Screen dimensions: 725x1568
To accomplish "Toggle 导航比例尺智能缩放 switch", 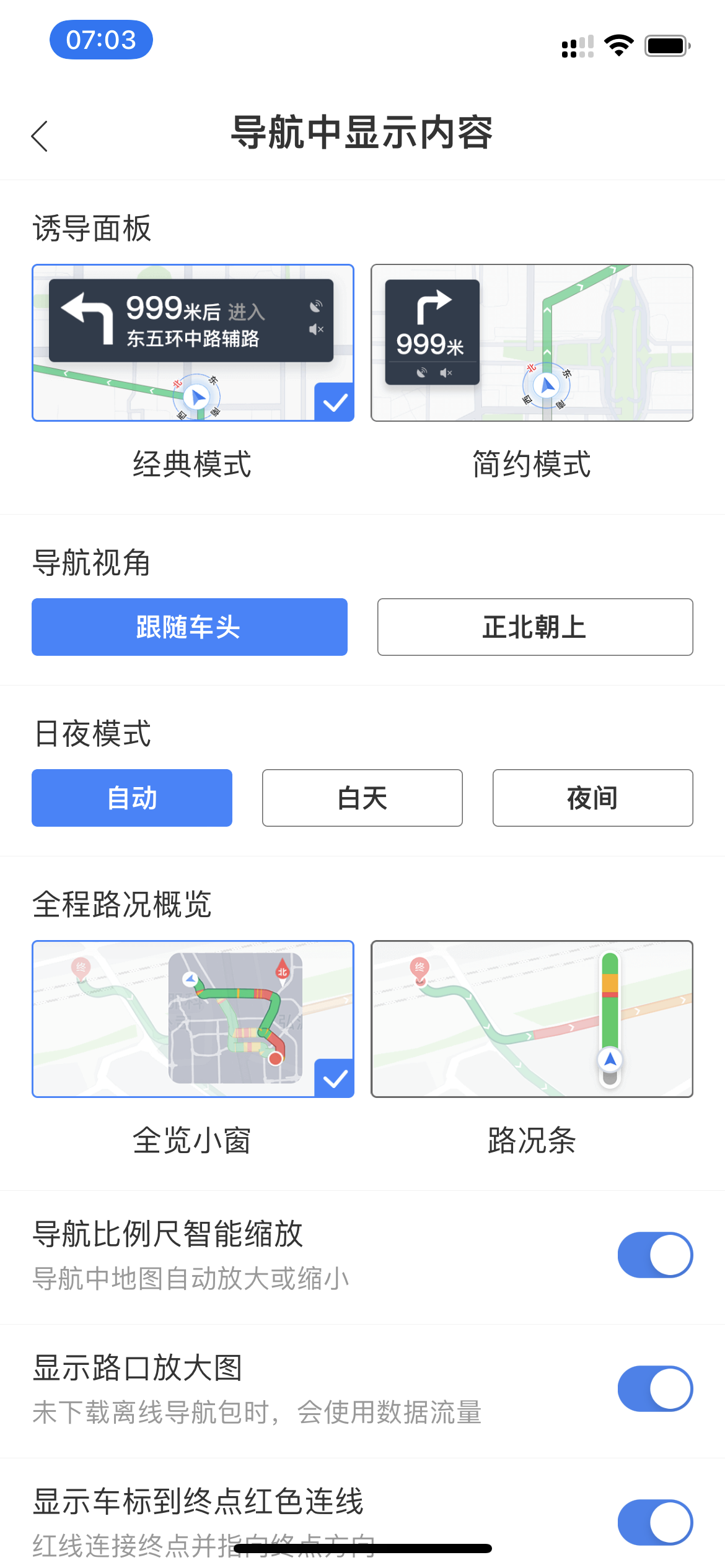I will (655, 1255).
